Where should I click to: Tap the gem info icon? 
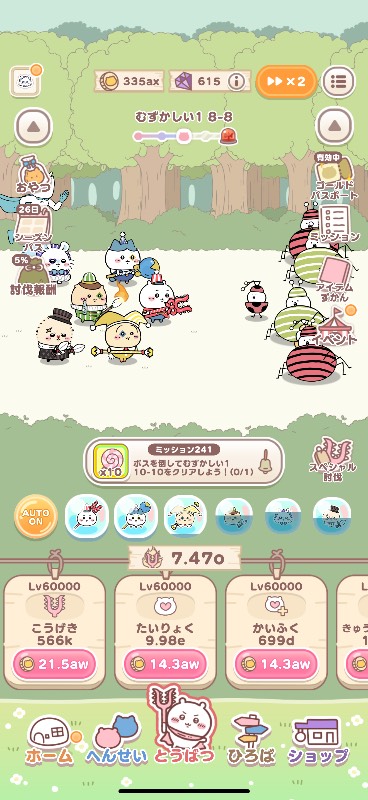pyautogui.click(x=236, y=81)
